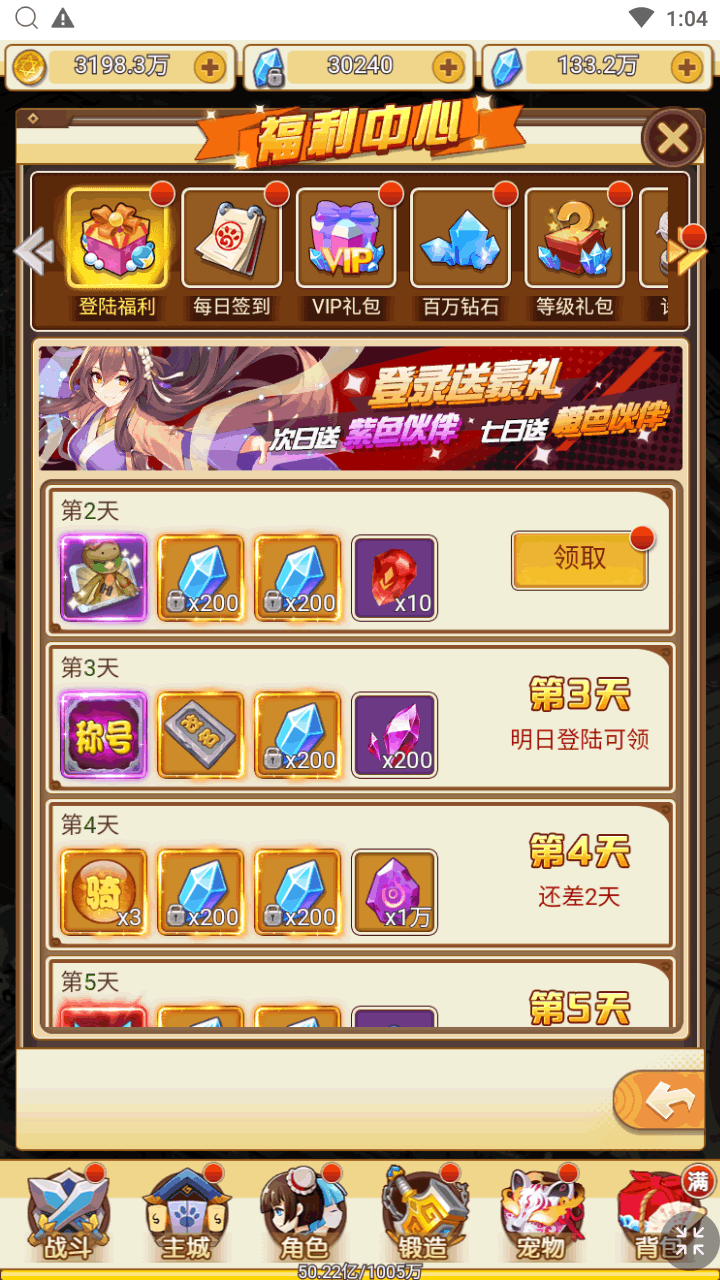
Task: Tap plus next to 133.2万 diamonds
Action: click(686, 67)
